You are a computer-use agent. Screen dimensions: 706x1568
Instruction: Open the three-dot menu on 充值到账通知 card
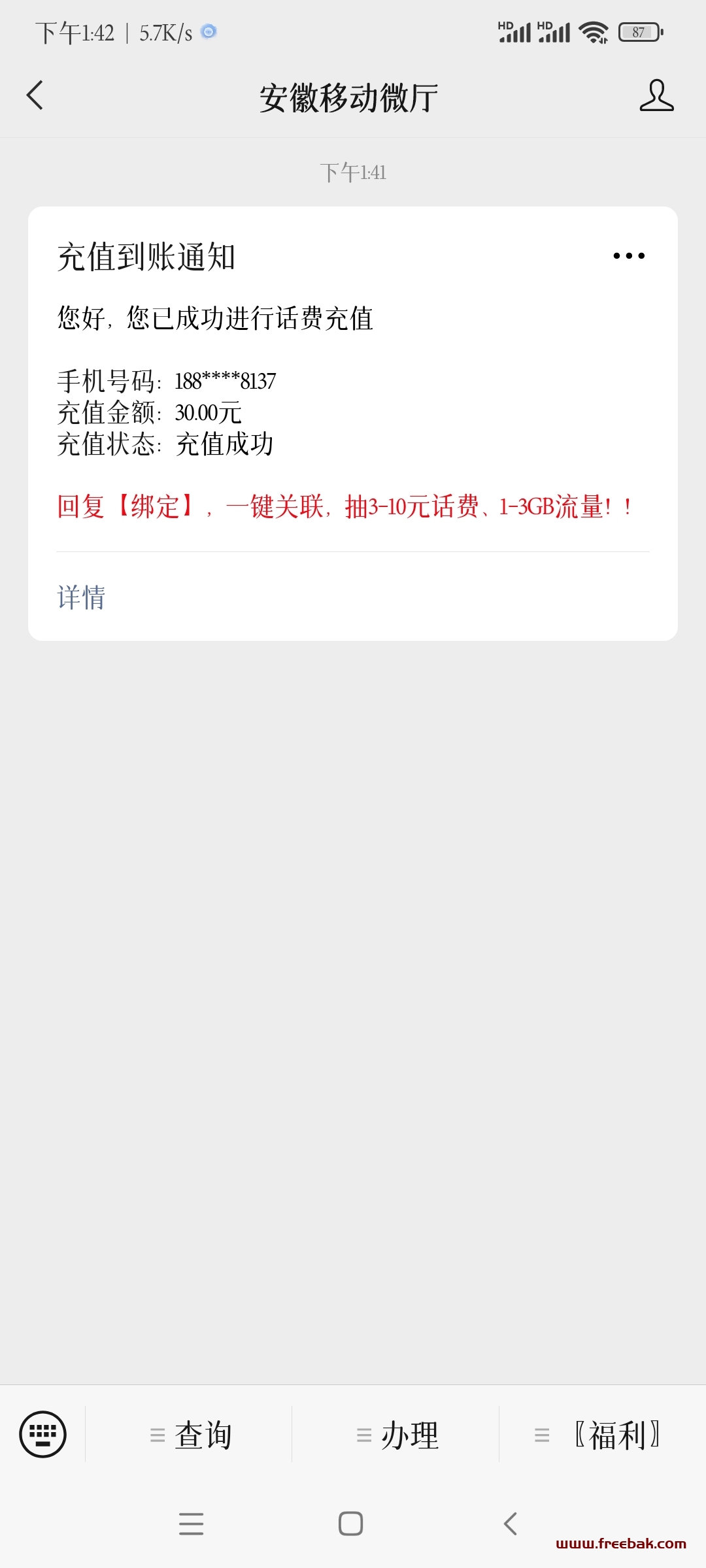point(629,255)
